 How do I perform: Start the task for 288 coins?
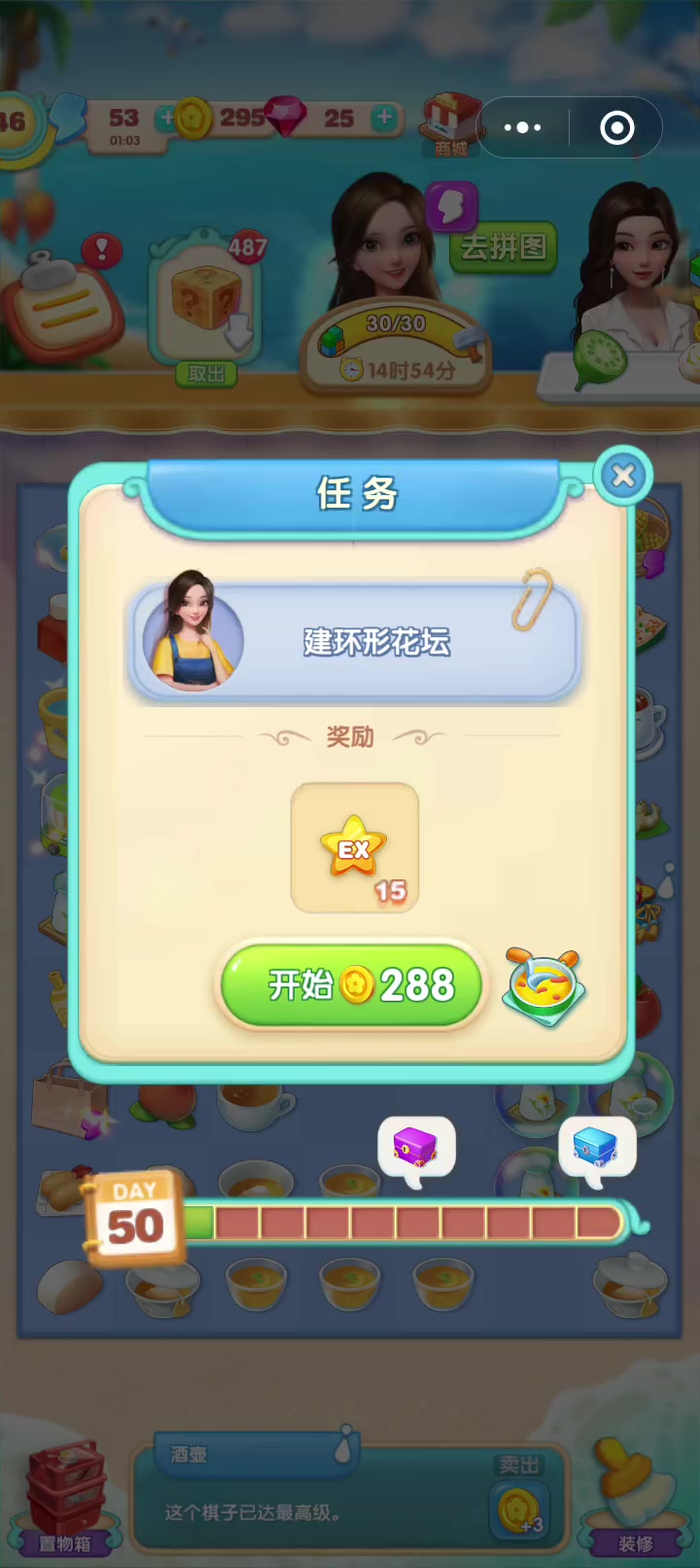coord(351,985)
